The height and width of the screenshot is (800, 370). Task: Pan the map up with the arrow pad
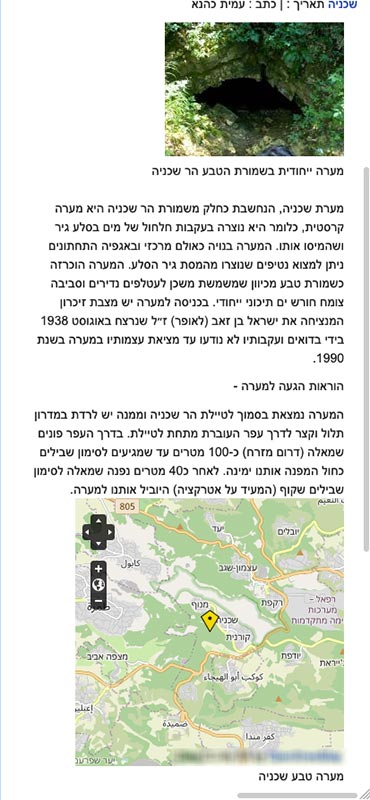click(98, 522)
